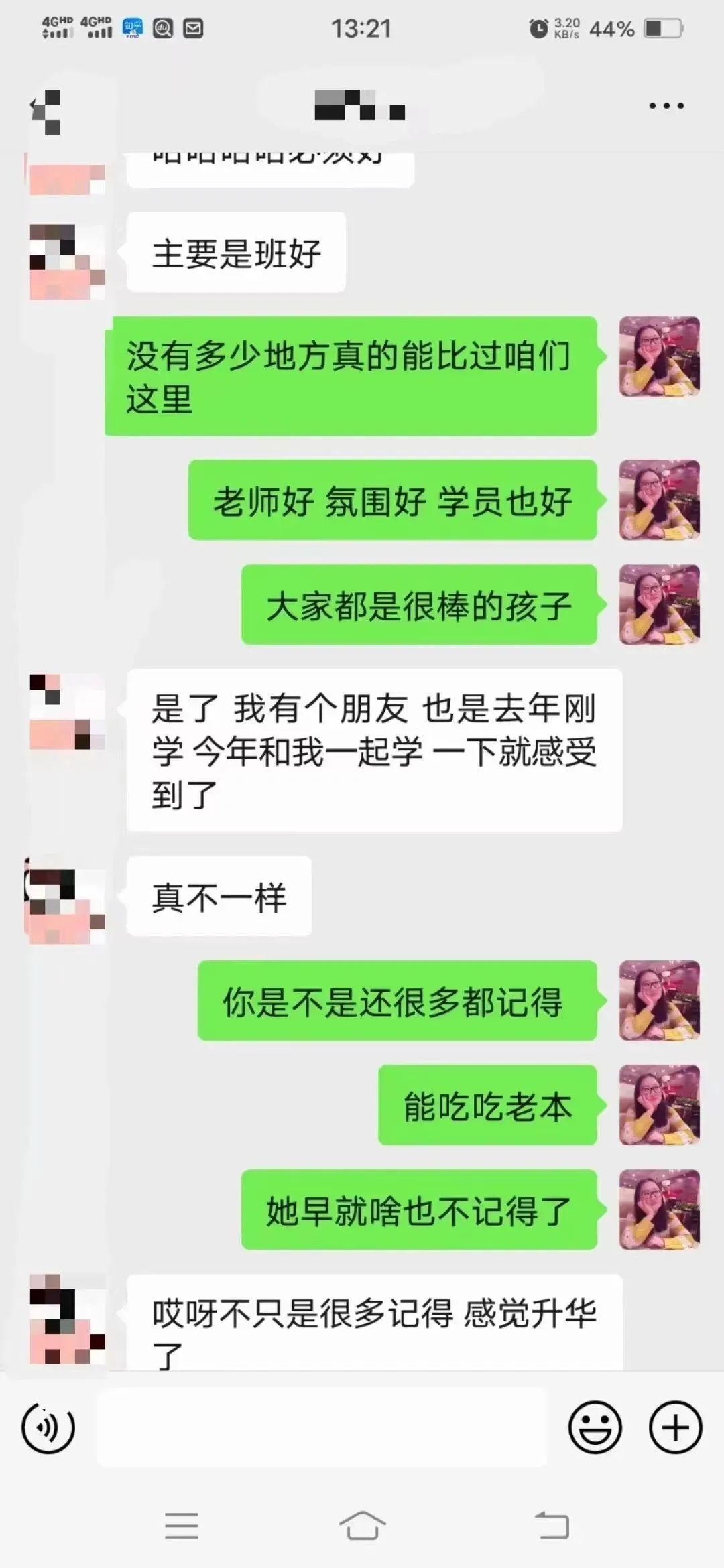Open the three-dot chat options menu
This screenshot has width=724, height=1568.
pyautogui.click(x=666, y=106)
